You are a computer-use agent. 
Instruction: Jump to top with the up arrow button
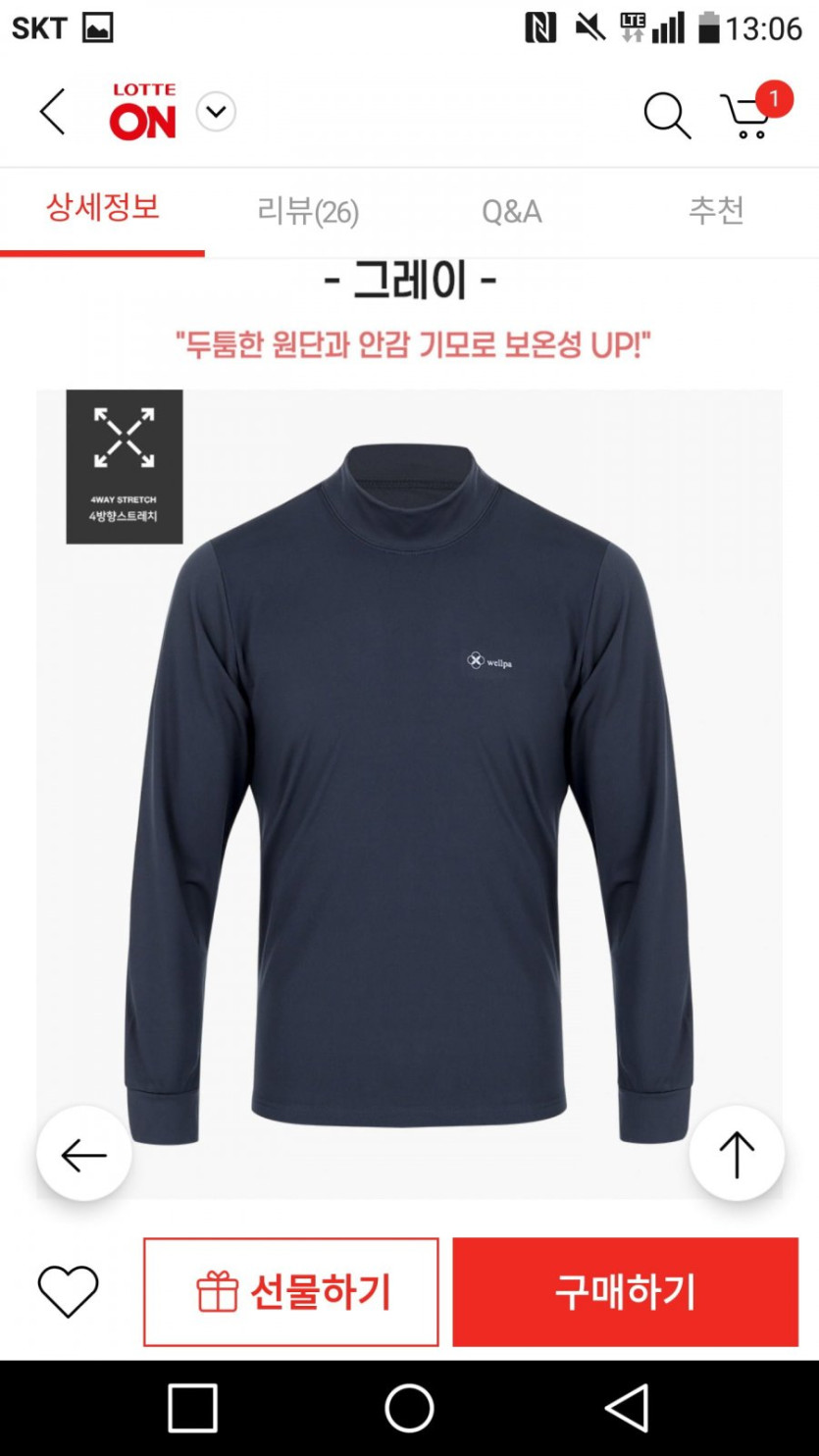point(737,1154)
